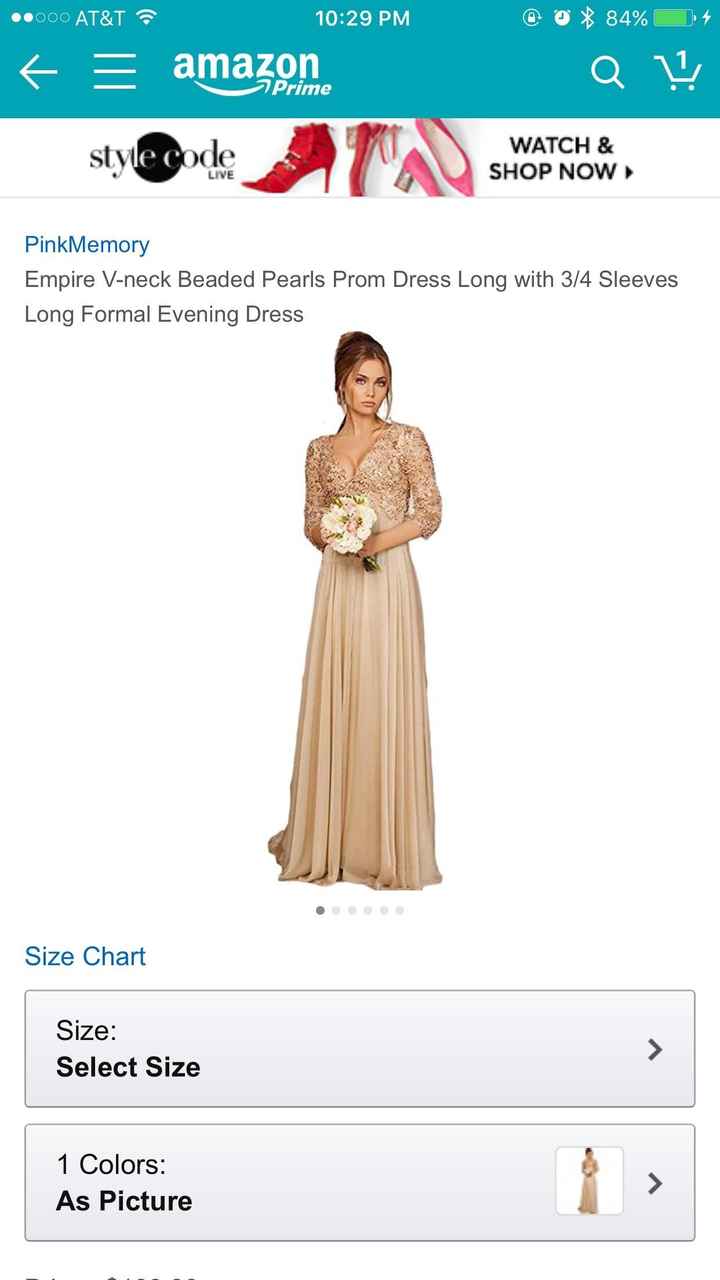Tap the As Picture color thumbnail
The image size is (720, 1280).
tap(589, 1181)
